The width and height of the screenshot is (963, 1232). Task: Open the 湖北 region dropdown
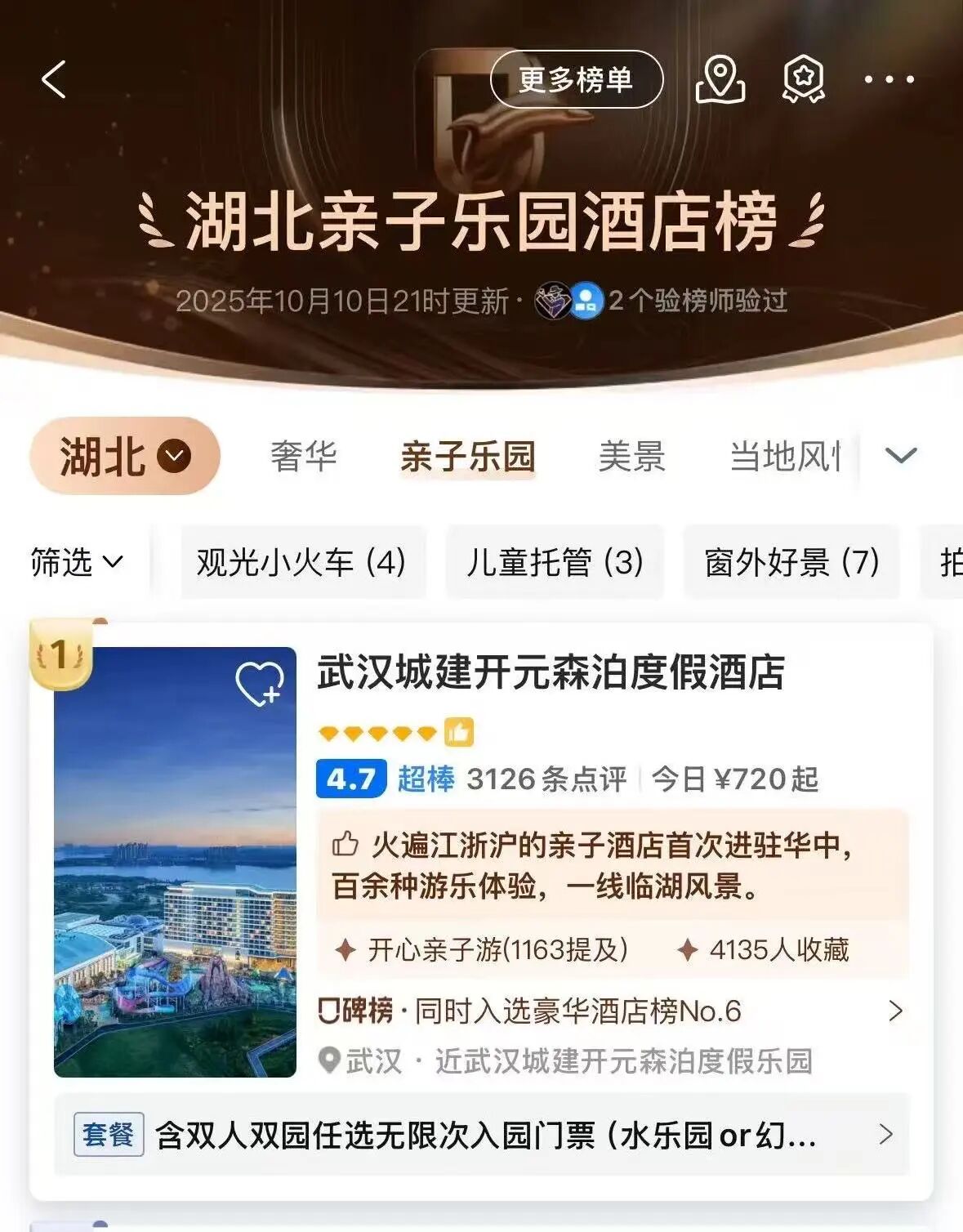pyautogui.click(x=124, y=456)
